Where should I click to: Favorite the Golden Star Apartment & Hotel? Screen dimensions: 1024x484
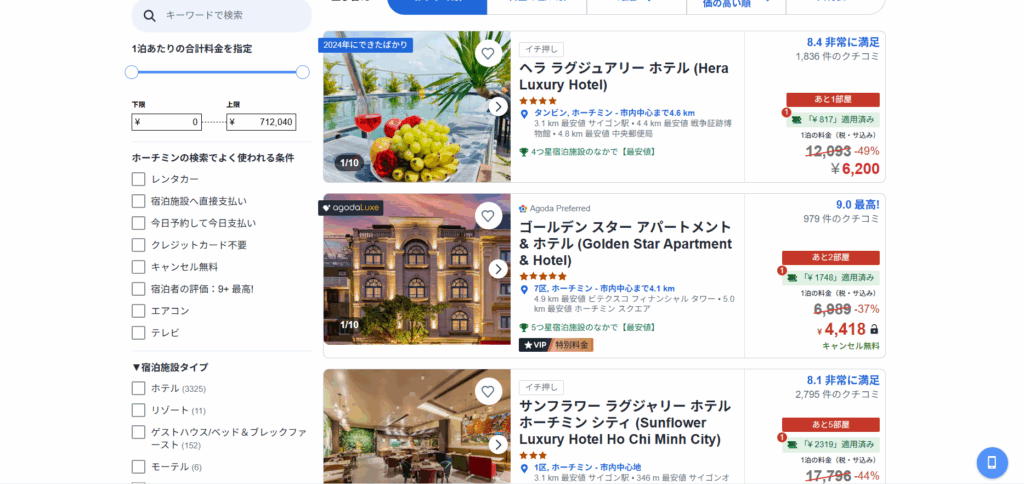[488, 216]
